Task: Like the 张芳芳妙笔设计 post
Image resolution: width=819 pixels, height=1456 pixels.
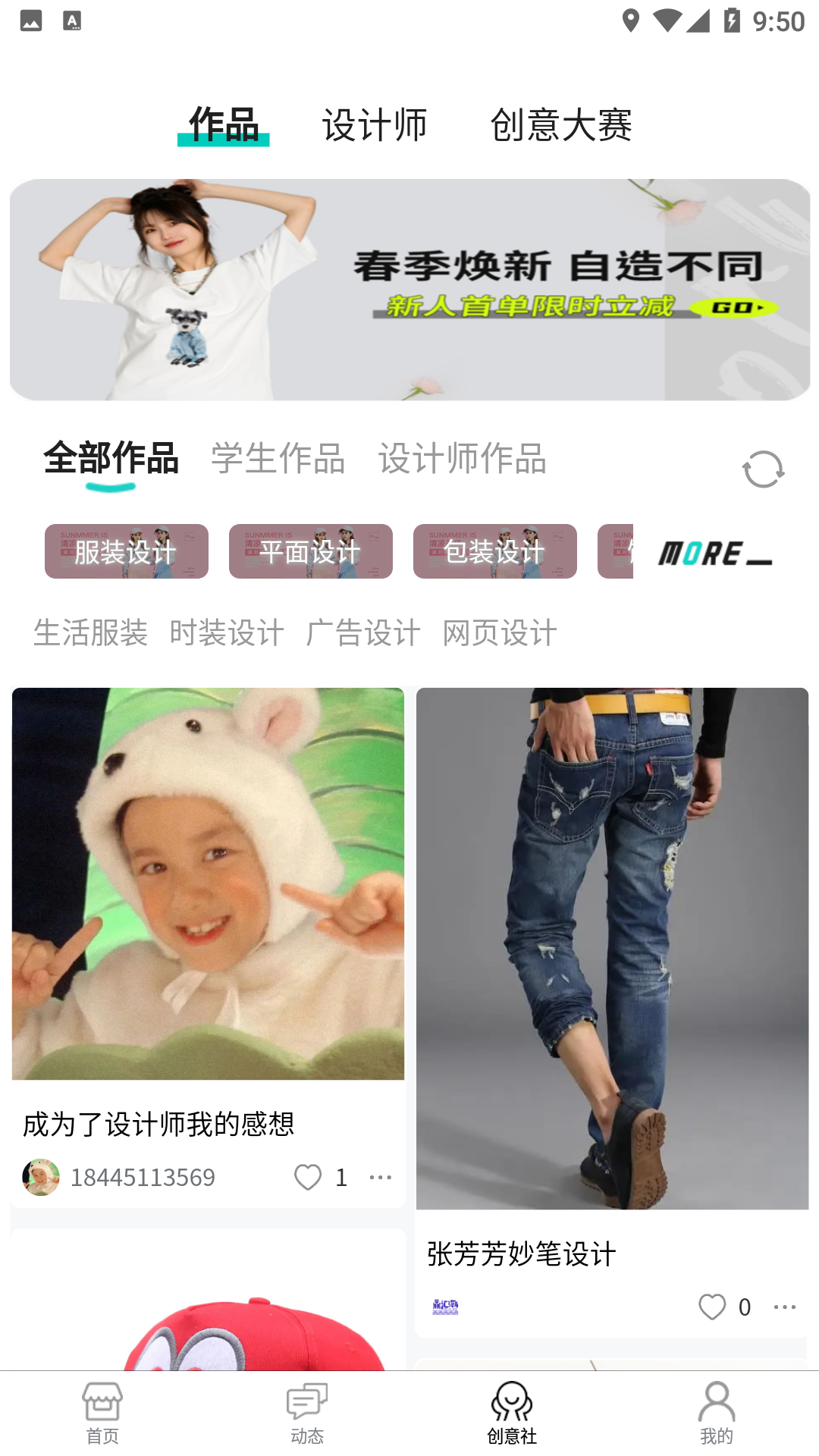Action: (x=712, y=1307)
